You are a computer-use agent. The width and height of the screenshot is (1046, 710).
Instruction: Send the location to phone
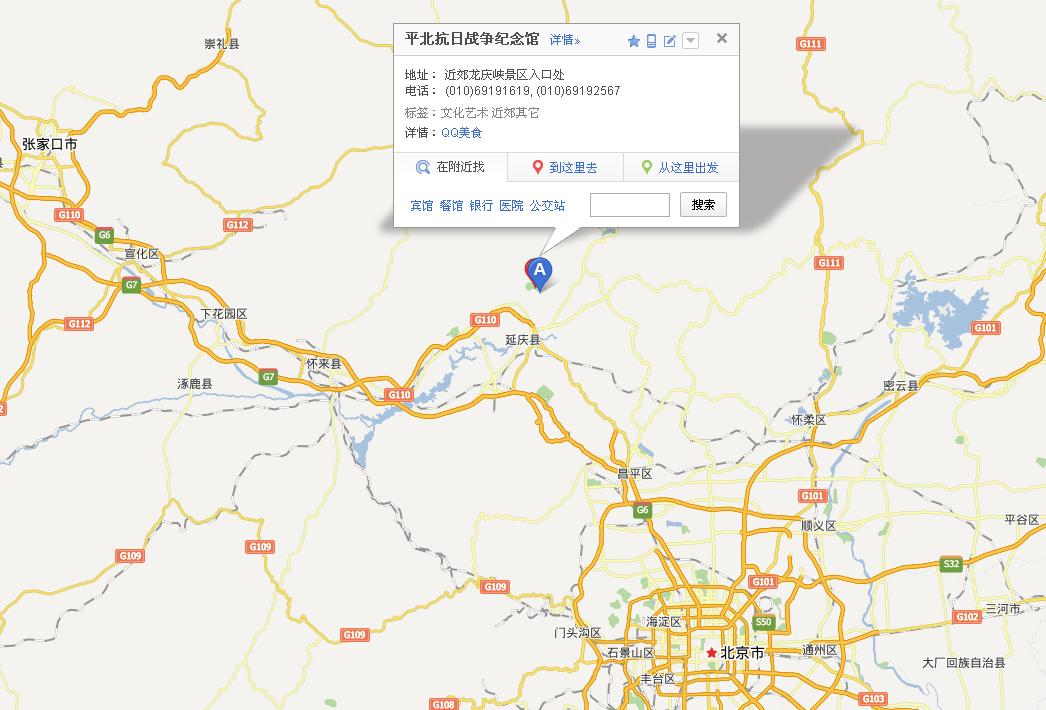tap(652, 41)
